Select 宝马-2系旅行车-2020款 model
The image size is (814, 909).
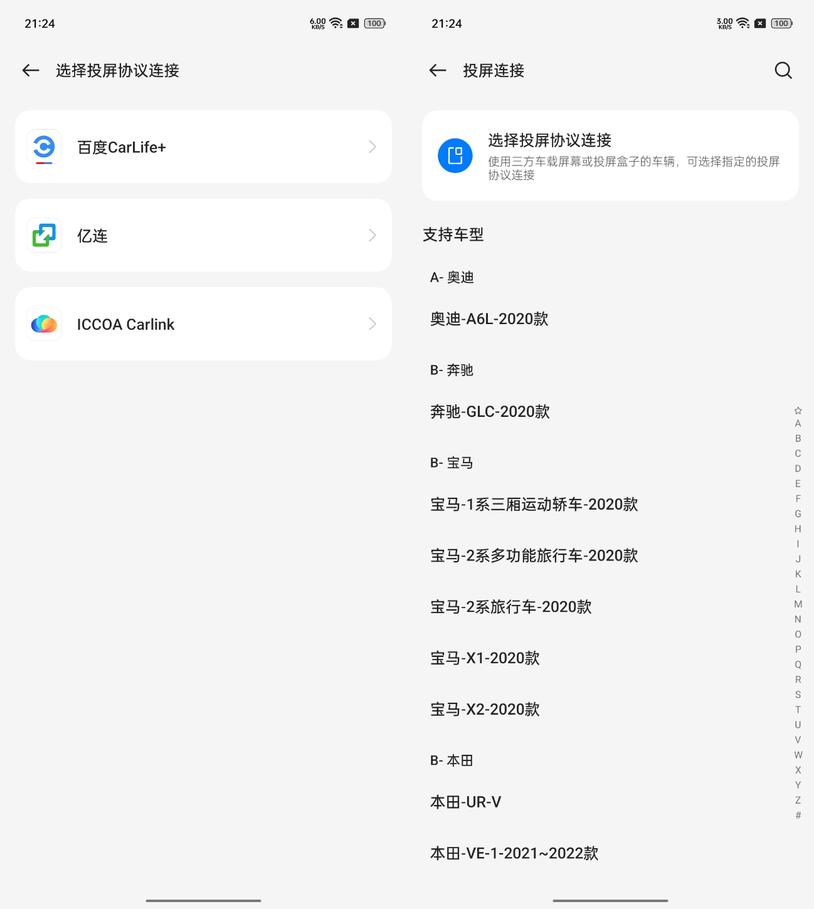coord(510,606)
